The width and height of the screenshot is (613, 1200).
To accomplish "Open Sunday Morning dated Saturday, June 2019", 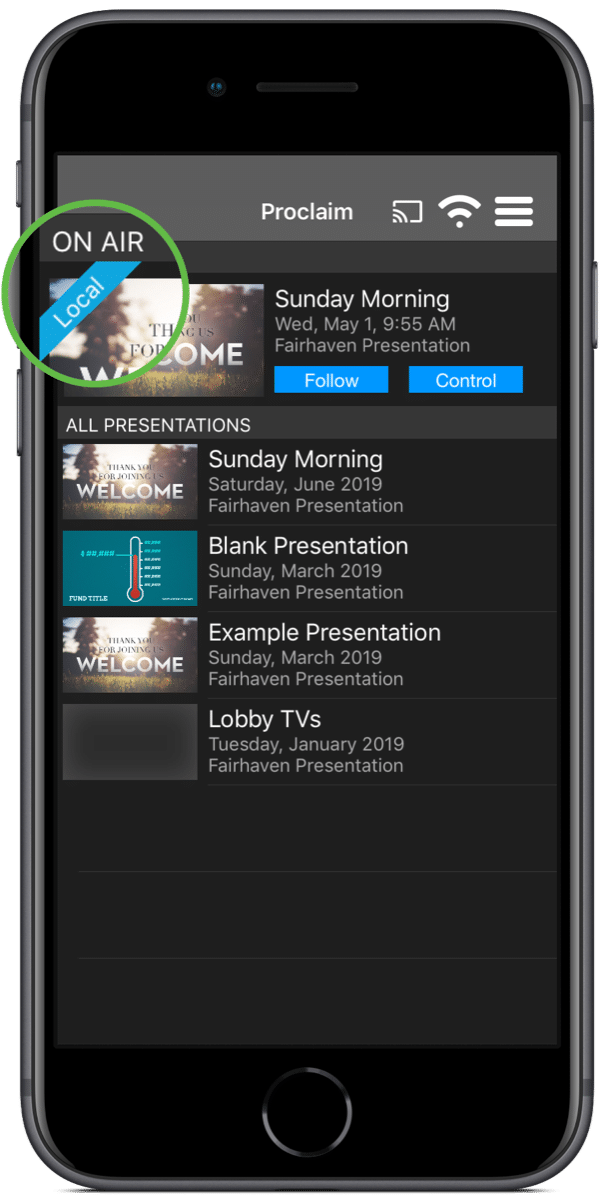I will click(308, 482).
